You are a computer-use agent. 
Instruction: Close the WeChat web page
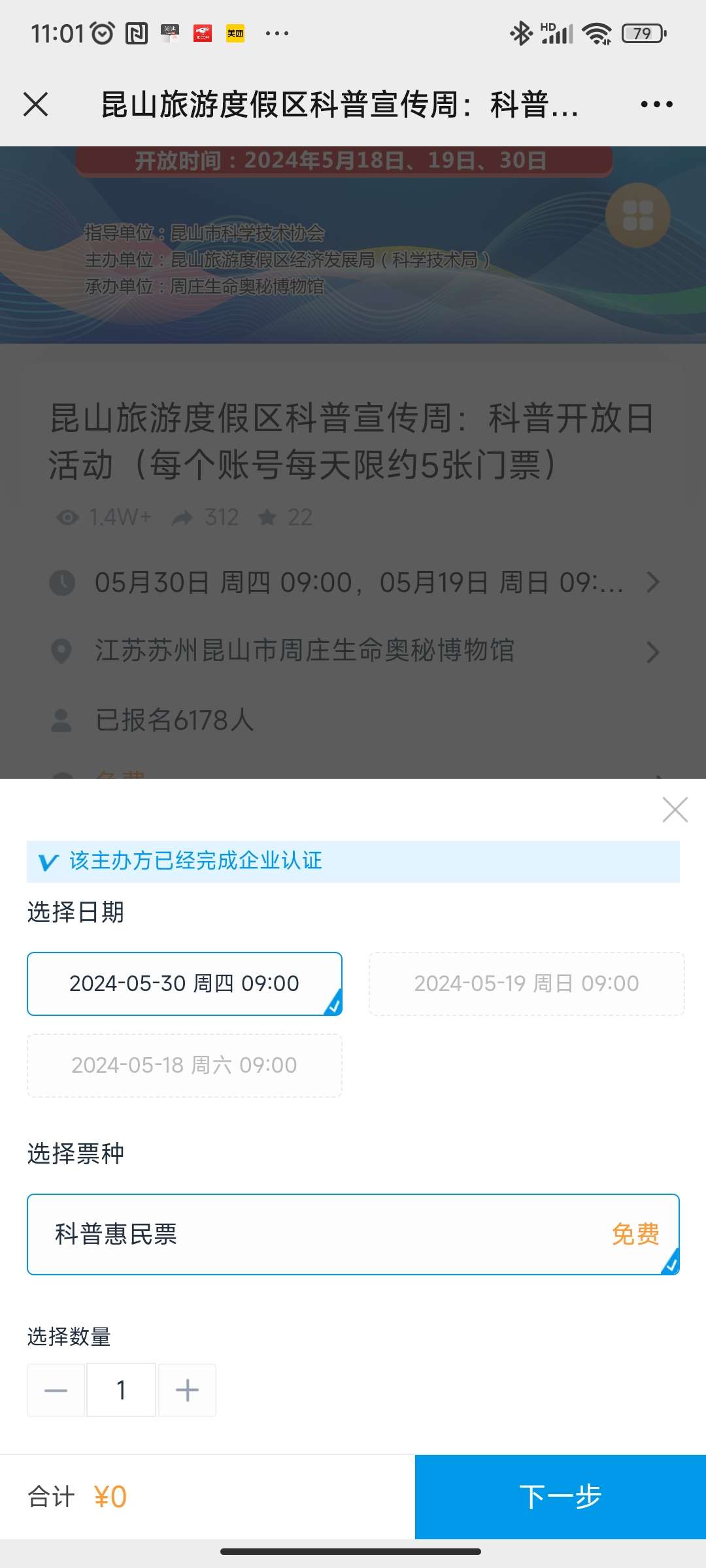36,105
